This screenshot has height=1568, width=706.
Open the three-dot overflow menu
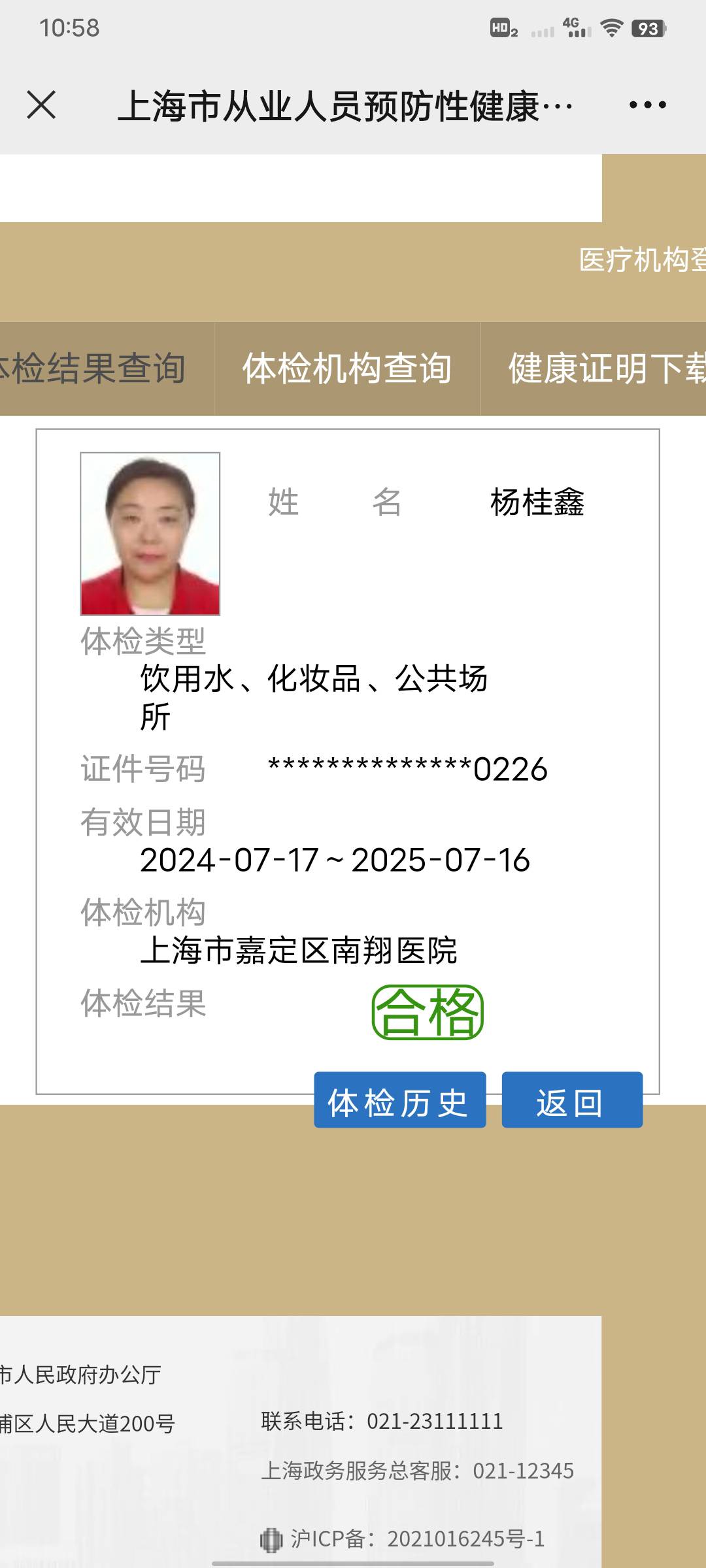coord(647,105)
